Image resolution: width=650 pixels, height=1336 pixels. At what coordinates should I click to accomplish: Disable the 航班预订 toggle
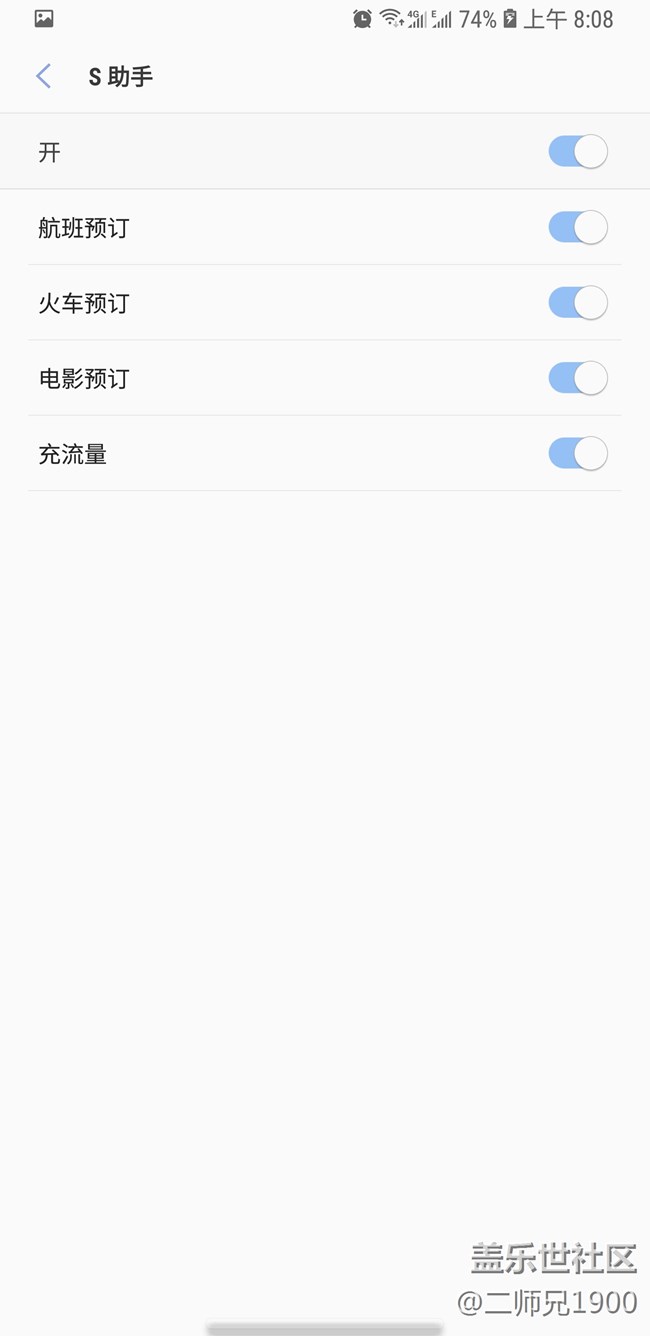[x=578, y=228]
